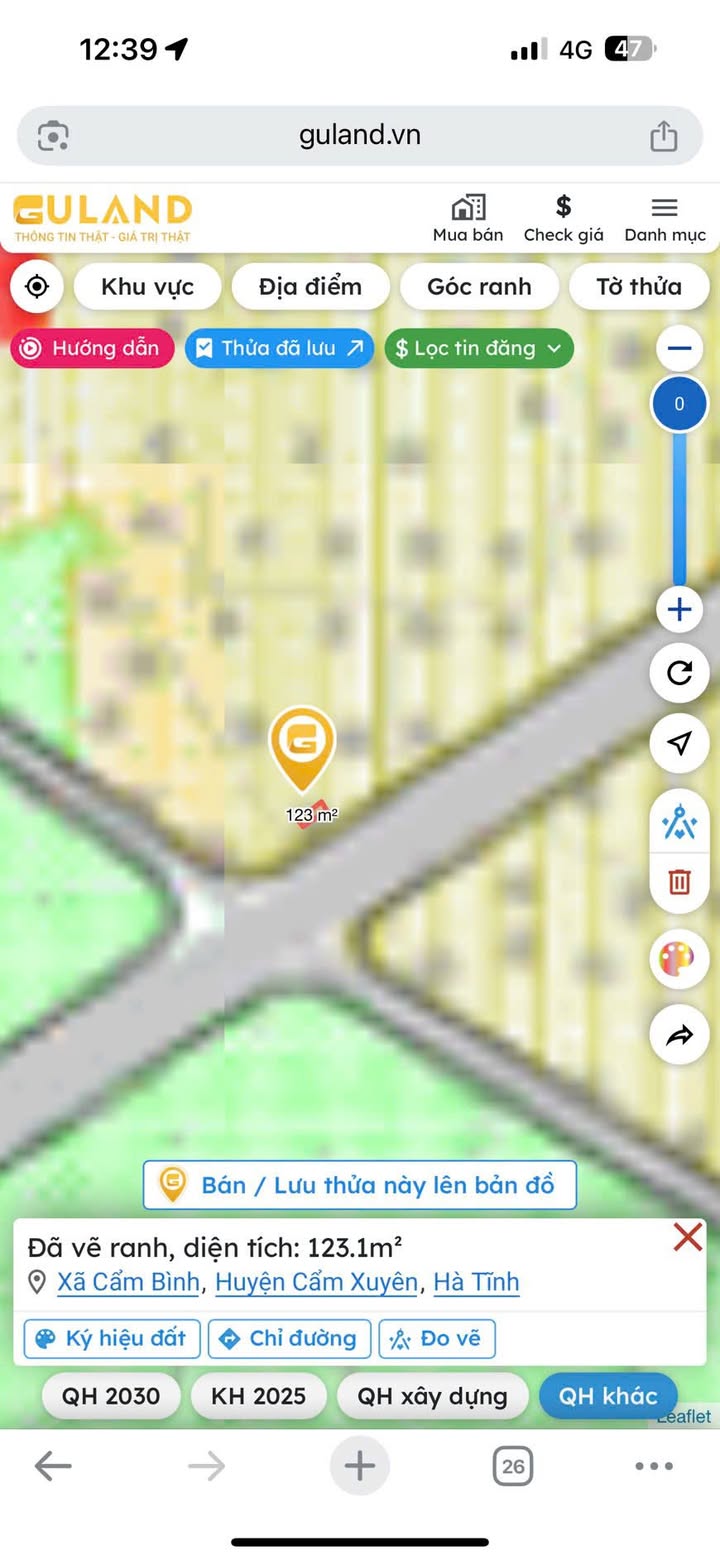Center map on my location
This screenshot has width=720, height=1560.
click(x=37, y=287)
